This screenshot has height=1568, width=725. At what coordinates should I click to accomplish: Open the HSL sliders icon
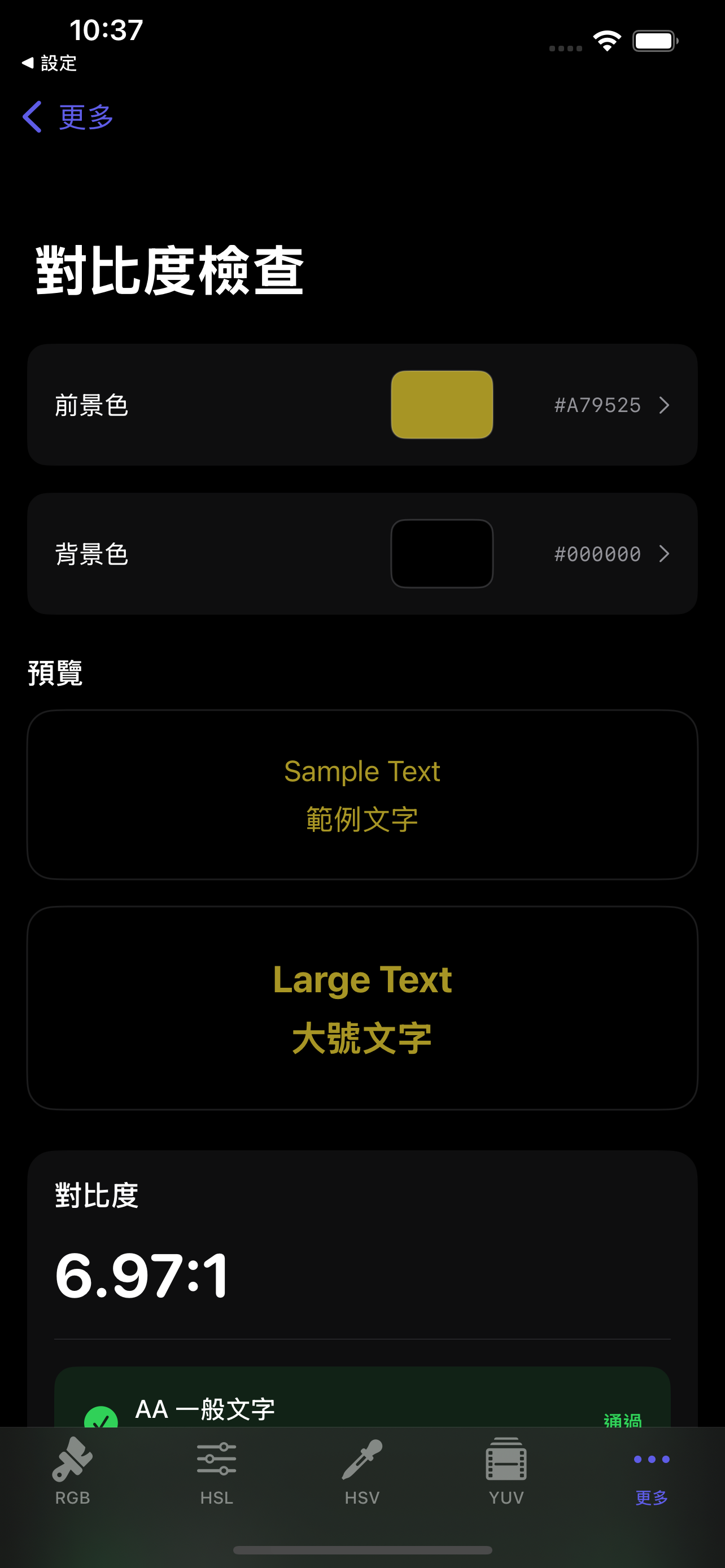(217, 1460)
